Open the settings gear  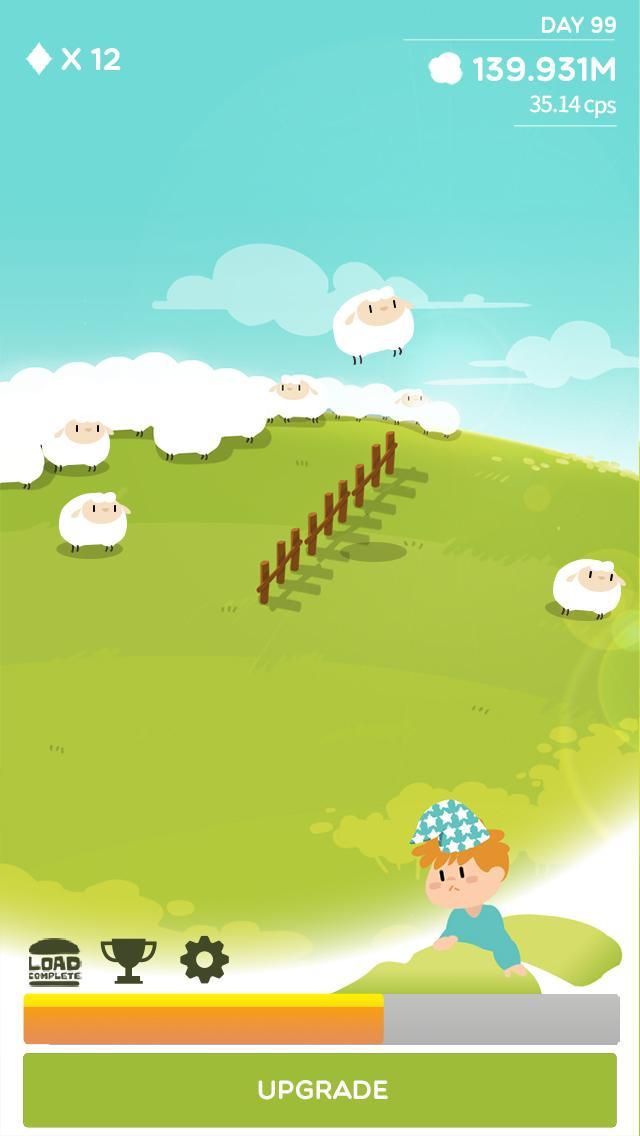[204, 960]
